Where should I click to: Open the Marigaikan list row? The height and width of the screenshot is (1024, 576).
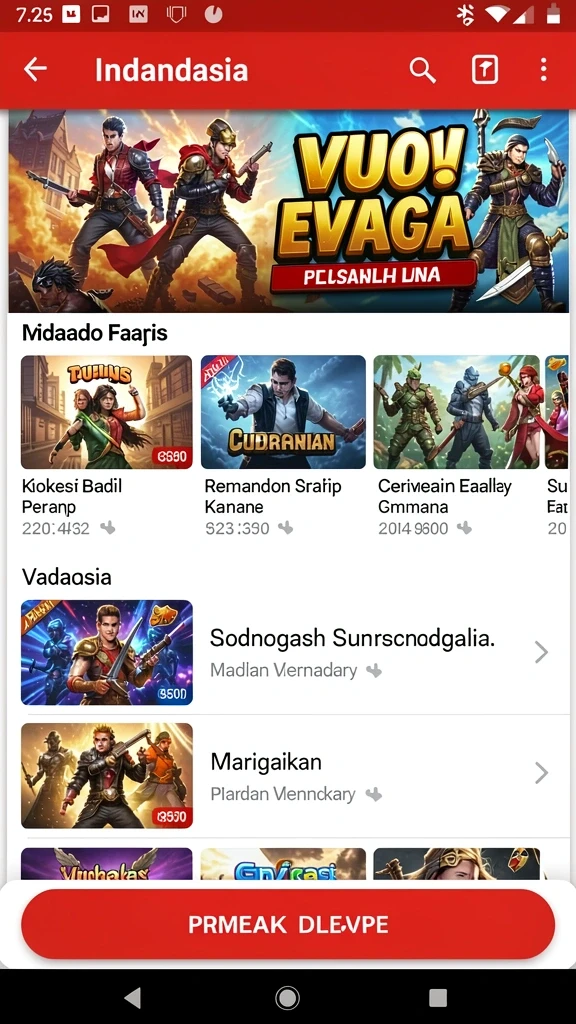coord(288,775)
